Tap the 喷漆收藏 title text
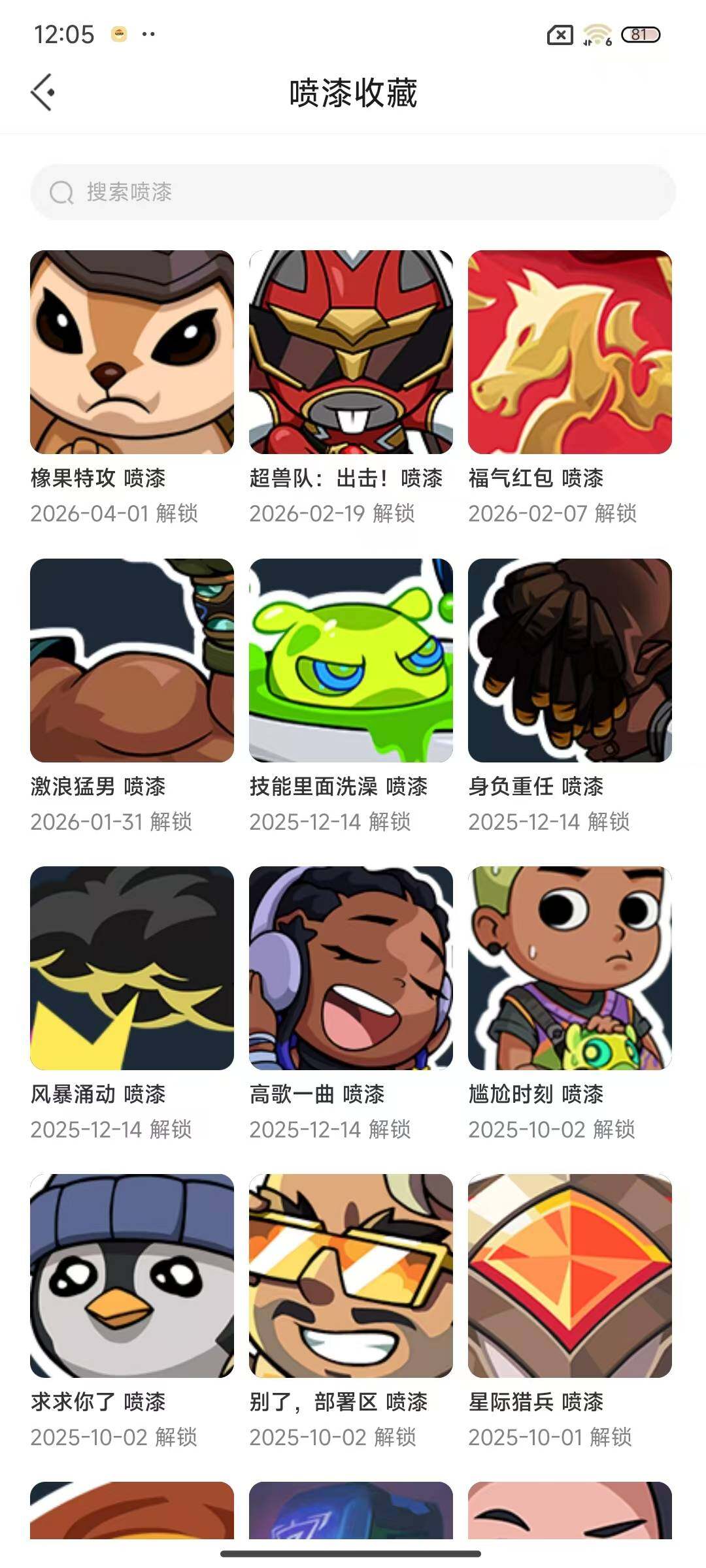706x1568 pixels. 353,91
